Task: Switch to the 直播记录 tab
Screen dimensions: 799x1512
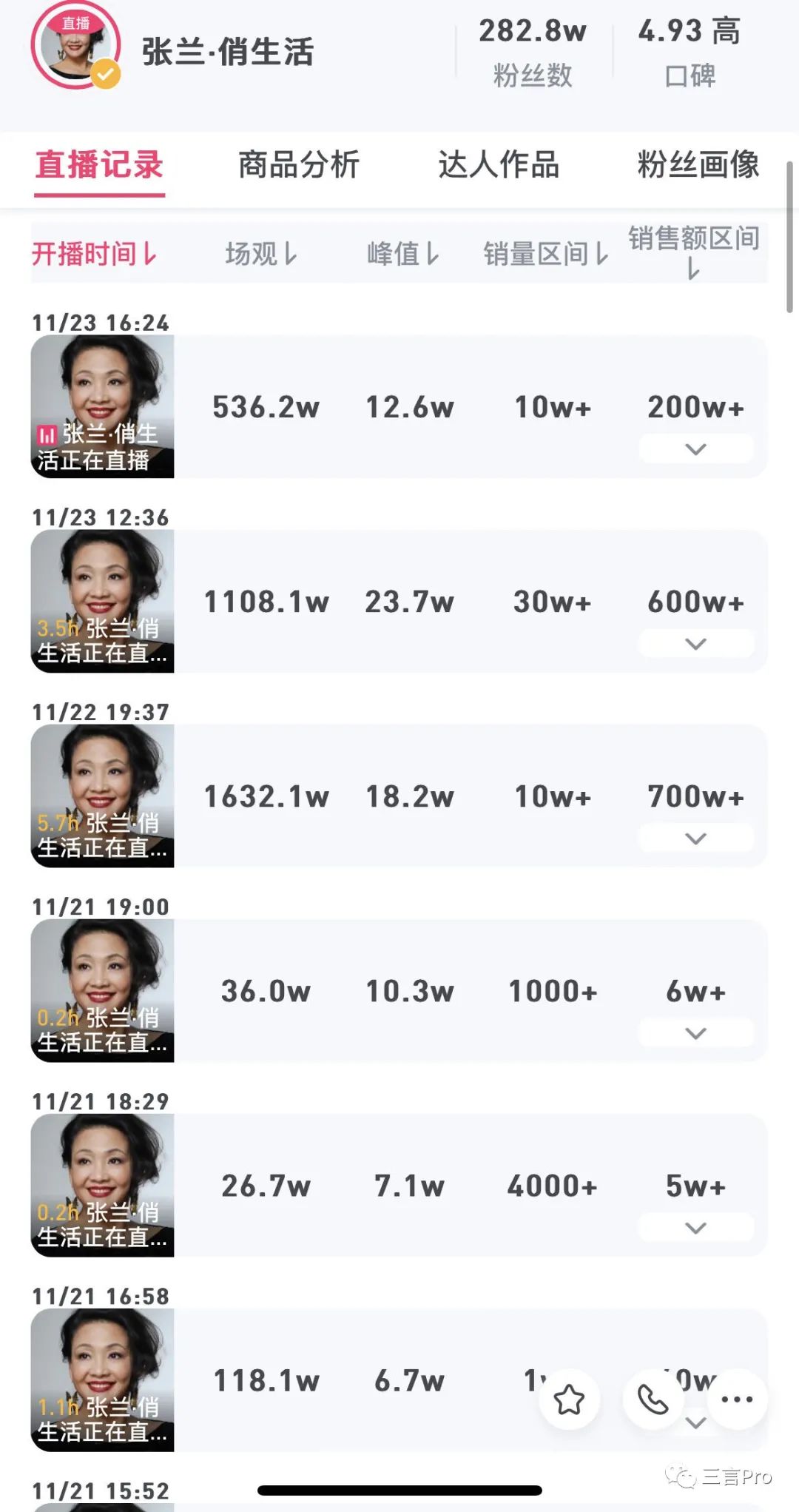Action: (x=99, y=164)
